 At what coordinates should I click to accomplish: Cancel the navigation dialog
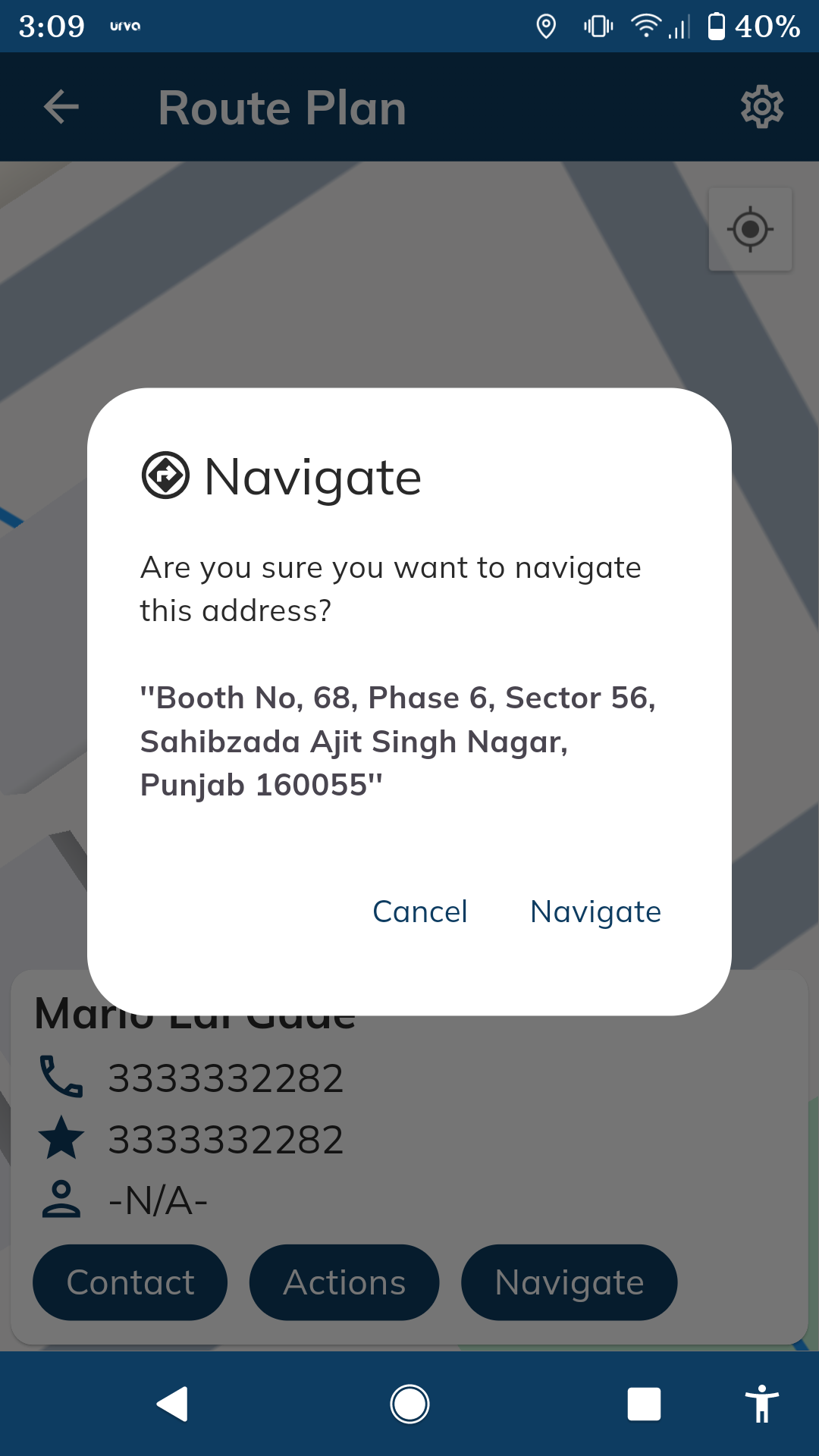click(x=420, y=912)
